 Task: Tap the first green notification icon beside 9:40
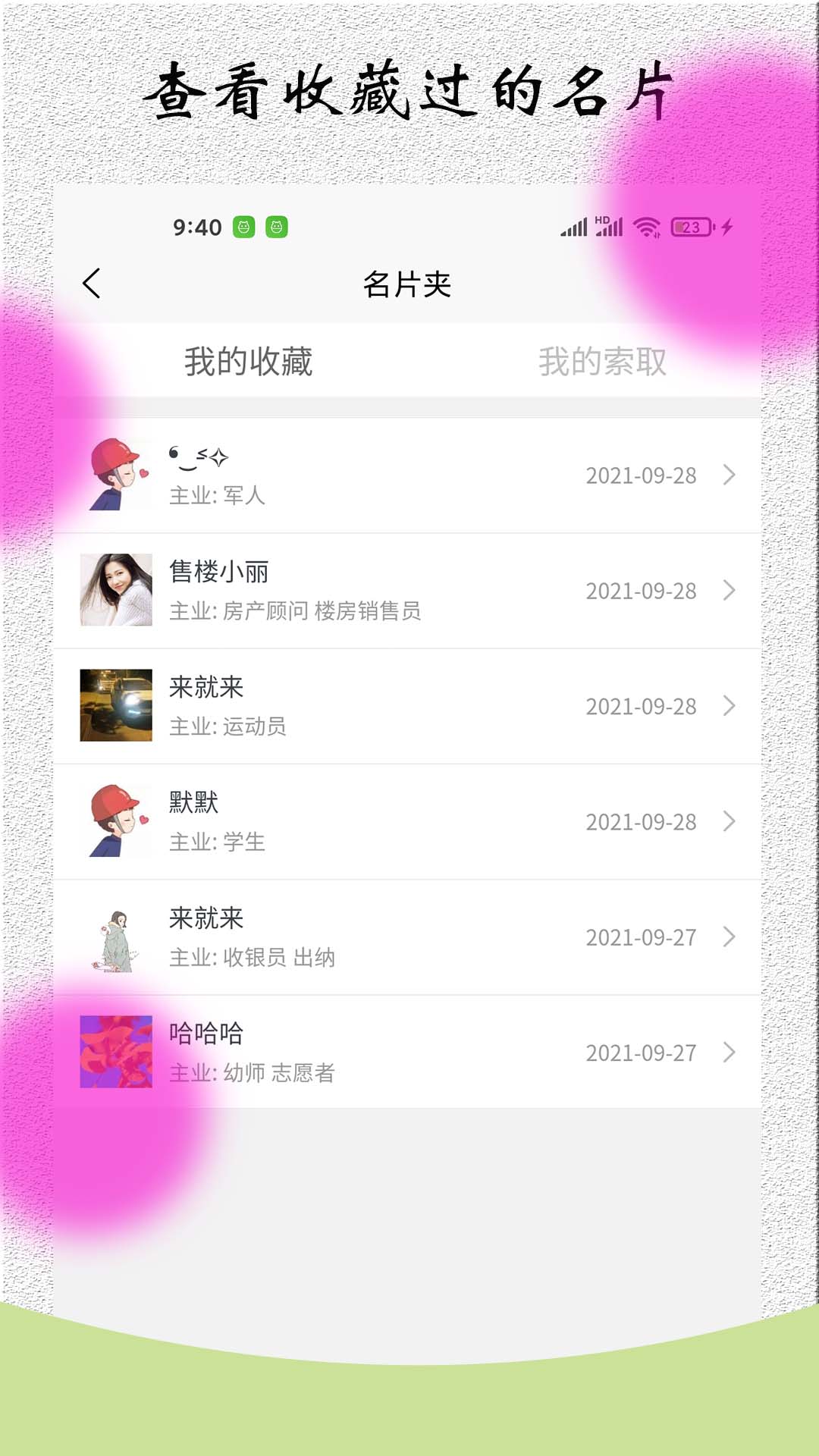tap(244, 227)
